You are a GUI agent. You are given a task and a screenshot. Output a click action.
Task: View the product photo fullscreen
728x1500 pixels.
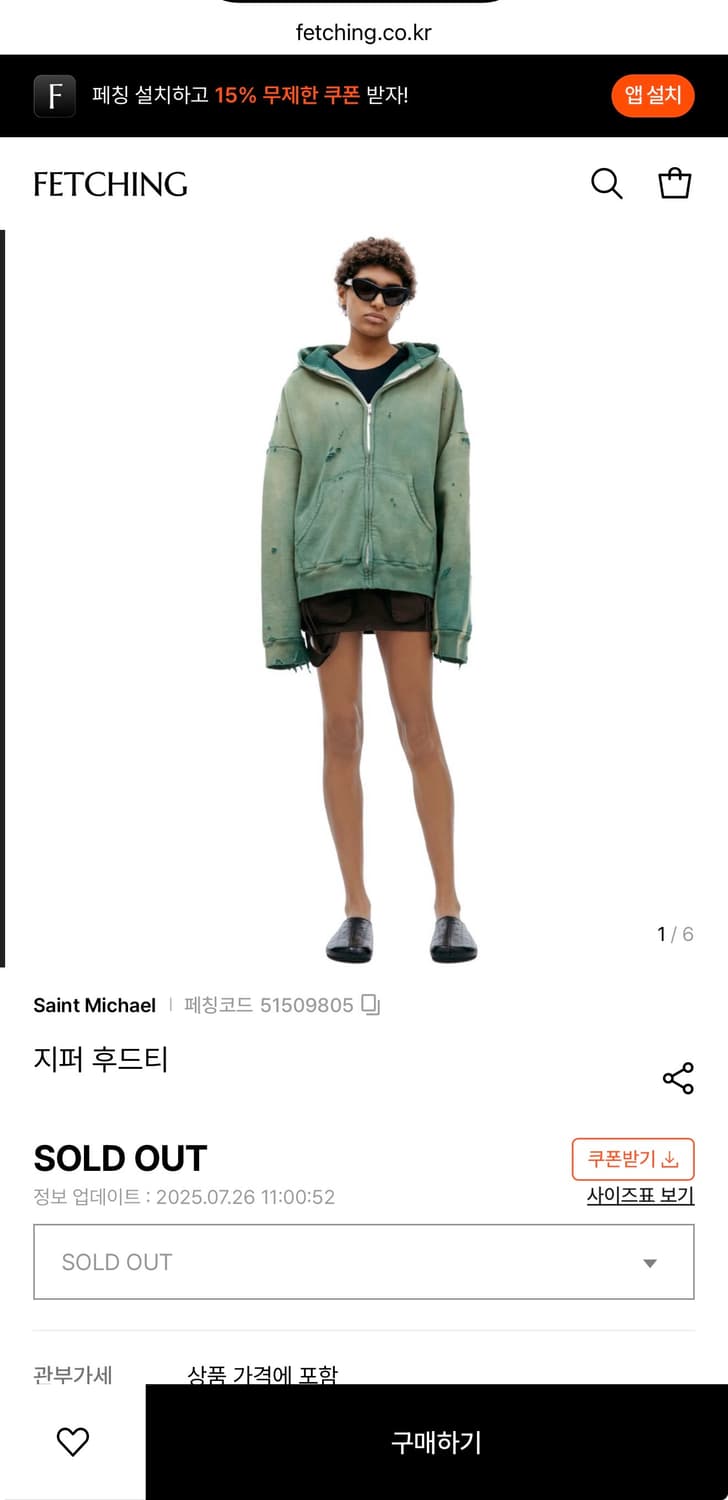coord(364,590)
